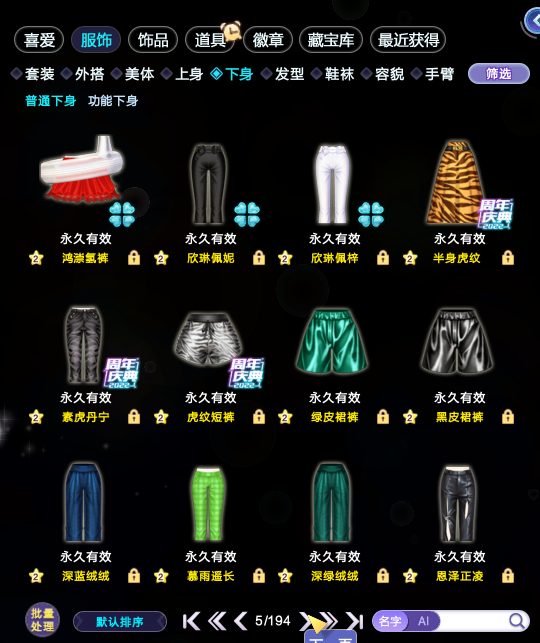The width and height of the screenshot is (540, 643).
Task: Switch to 功能下身 functional bottoms
Action: click(113, 101)
